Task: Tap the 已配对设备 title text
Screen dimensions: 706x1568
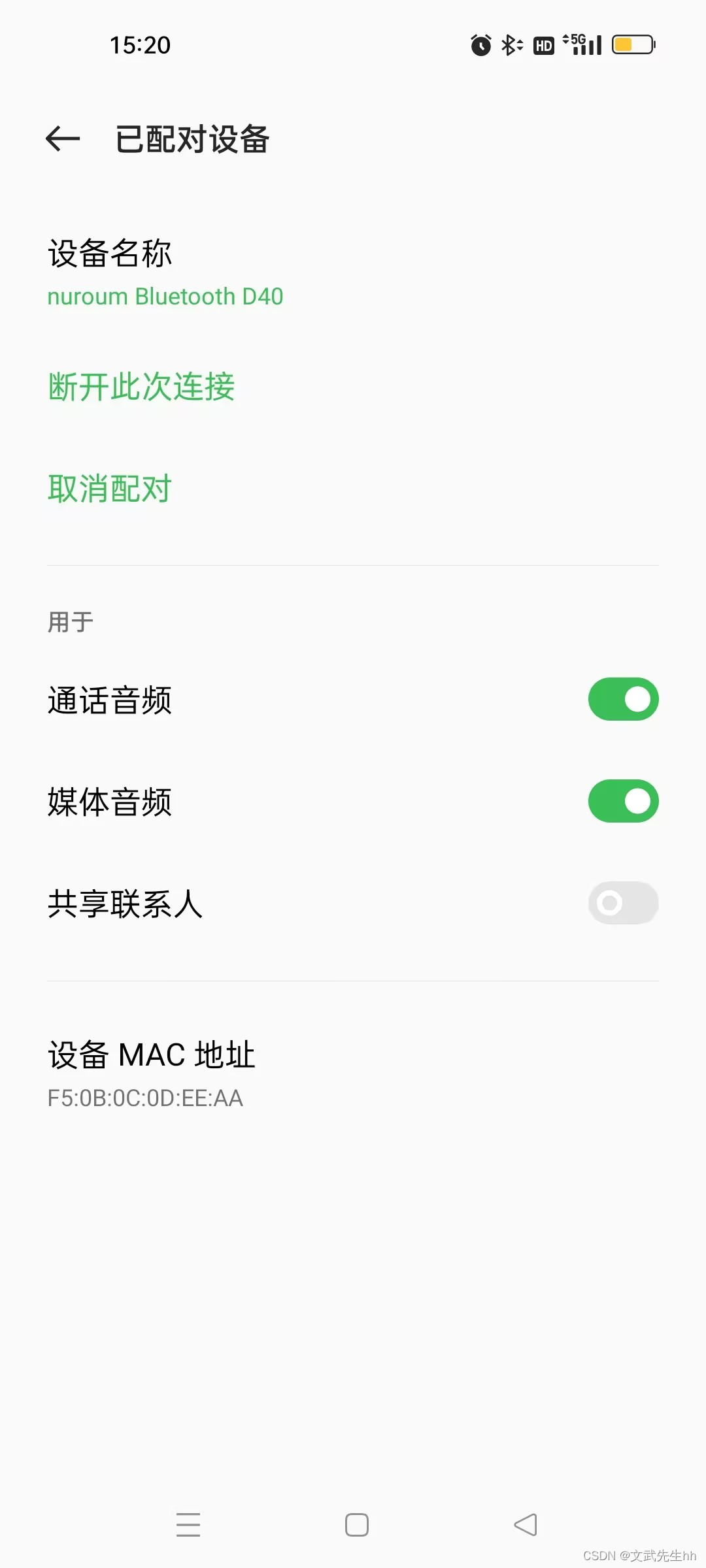Action: (192, 139)
